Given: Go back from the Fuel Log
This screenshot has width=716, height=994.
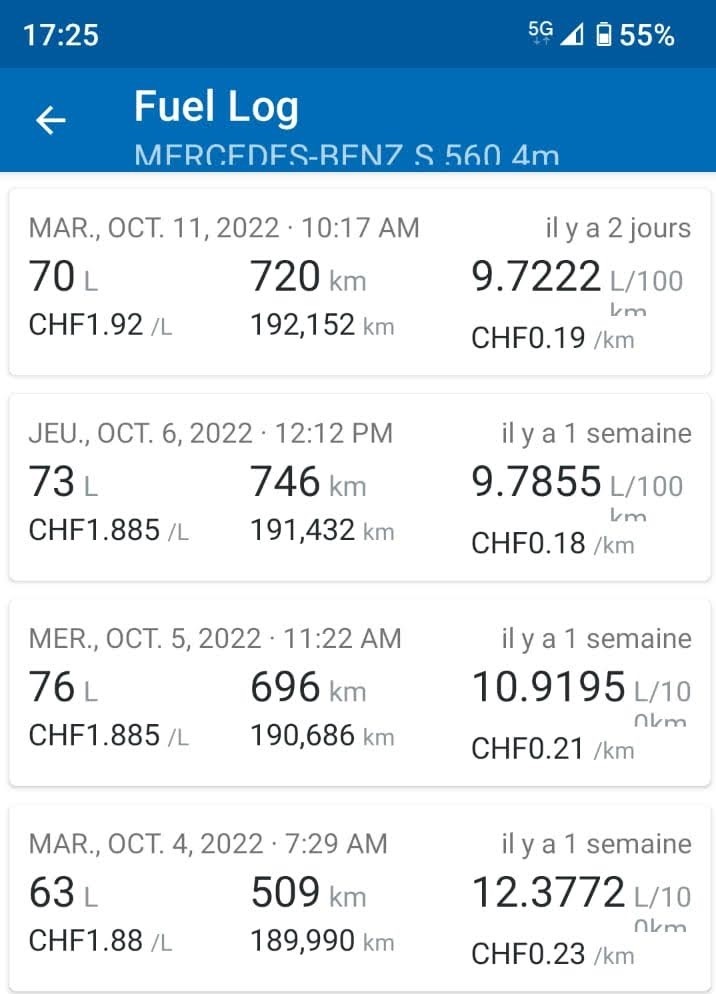Looking at the screenshot, I should (x=50, y=120).
